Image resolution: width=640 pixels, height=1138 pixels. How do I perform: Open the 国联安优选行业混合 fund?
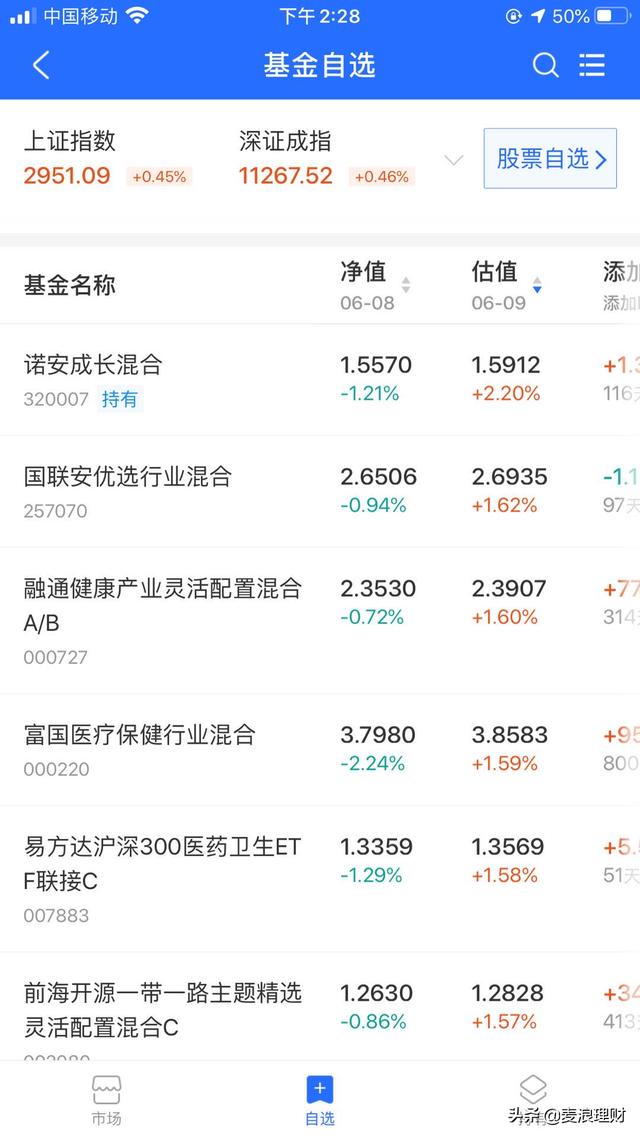[128, 477]
